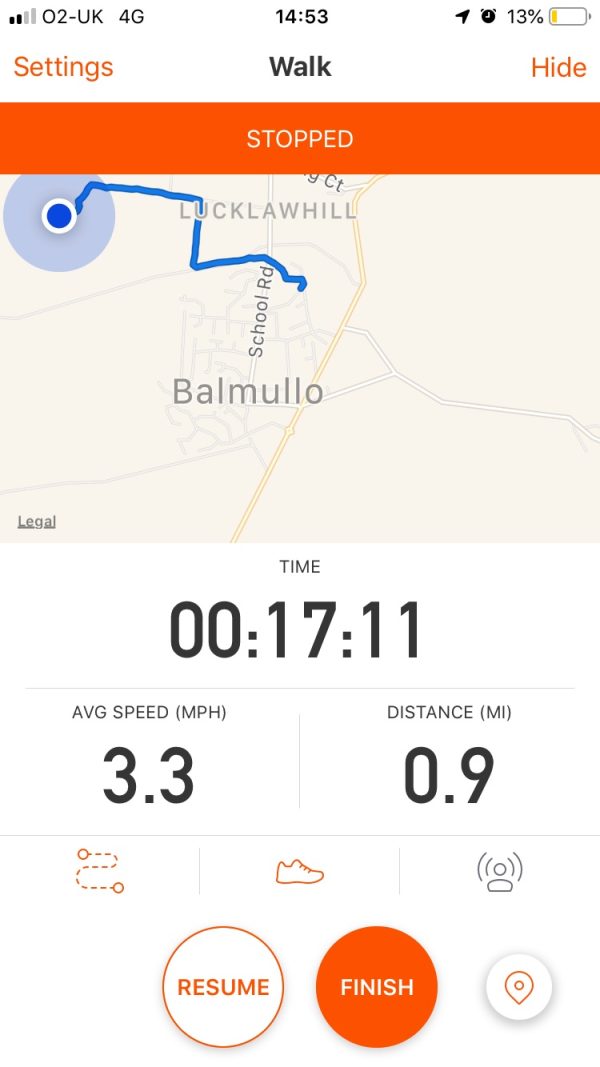Screen dimensions: 600x1067
Task: Open the beacon live tracking icon
Action: tap(500, 871)
